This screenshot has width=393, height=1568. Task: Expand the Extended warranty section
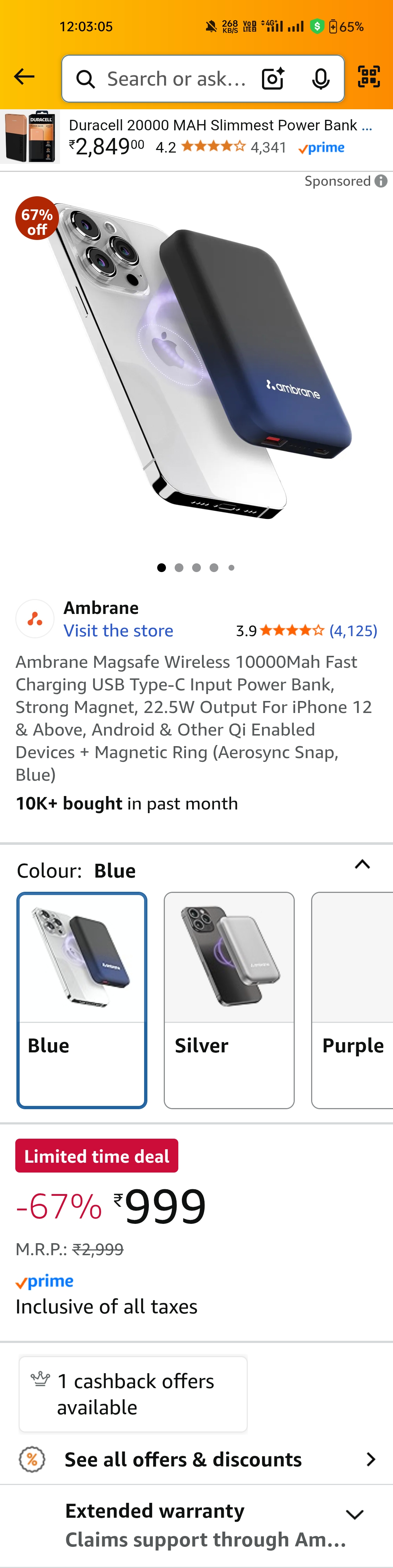point(355,1514)
